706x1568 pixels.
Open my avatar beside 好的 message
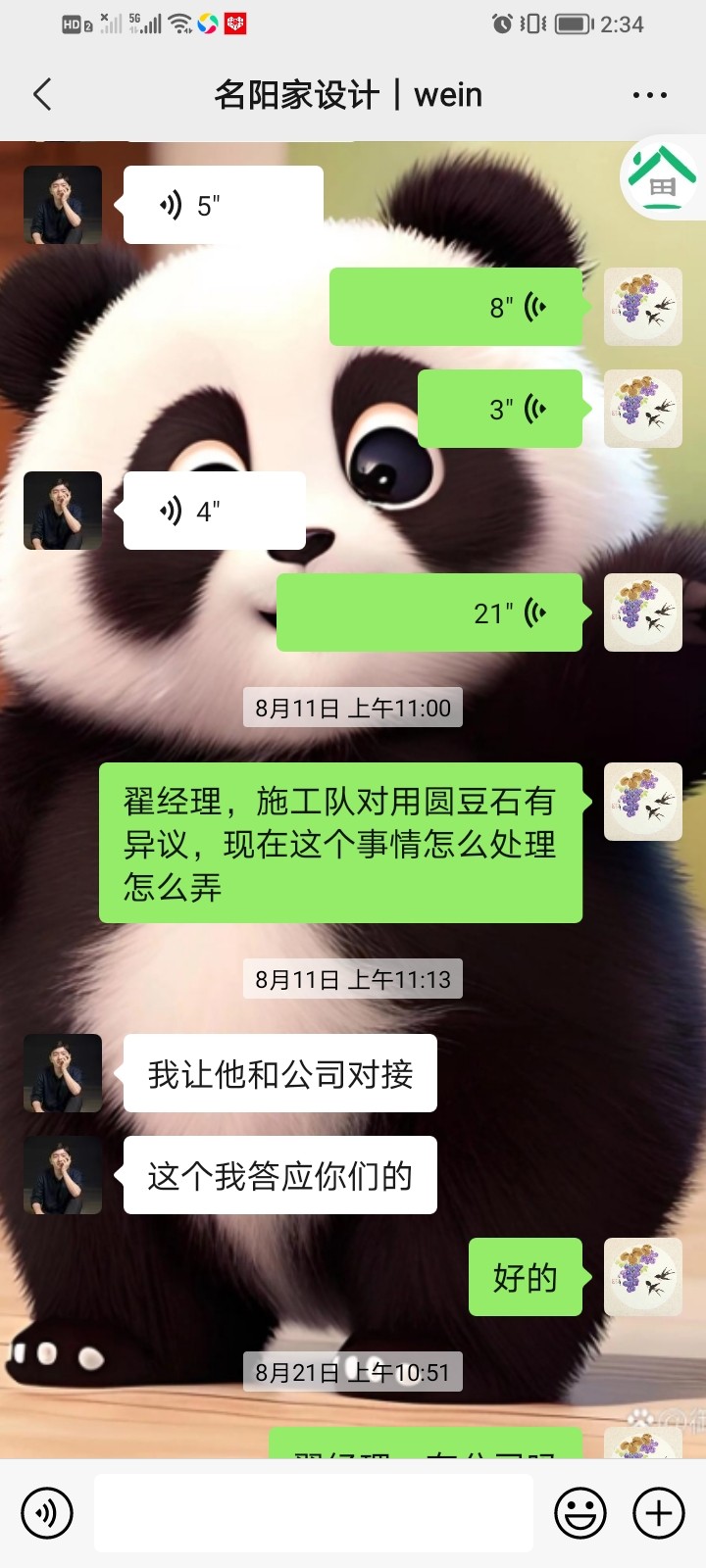click(x=642, y=1277)
